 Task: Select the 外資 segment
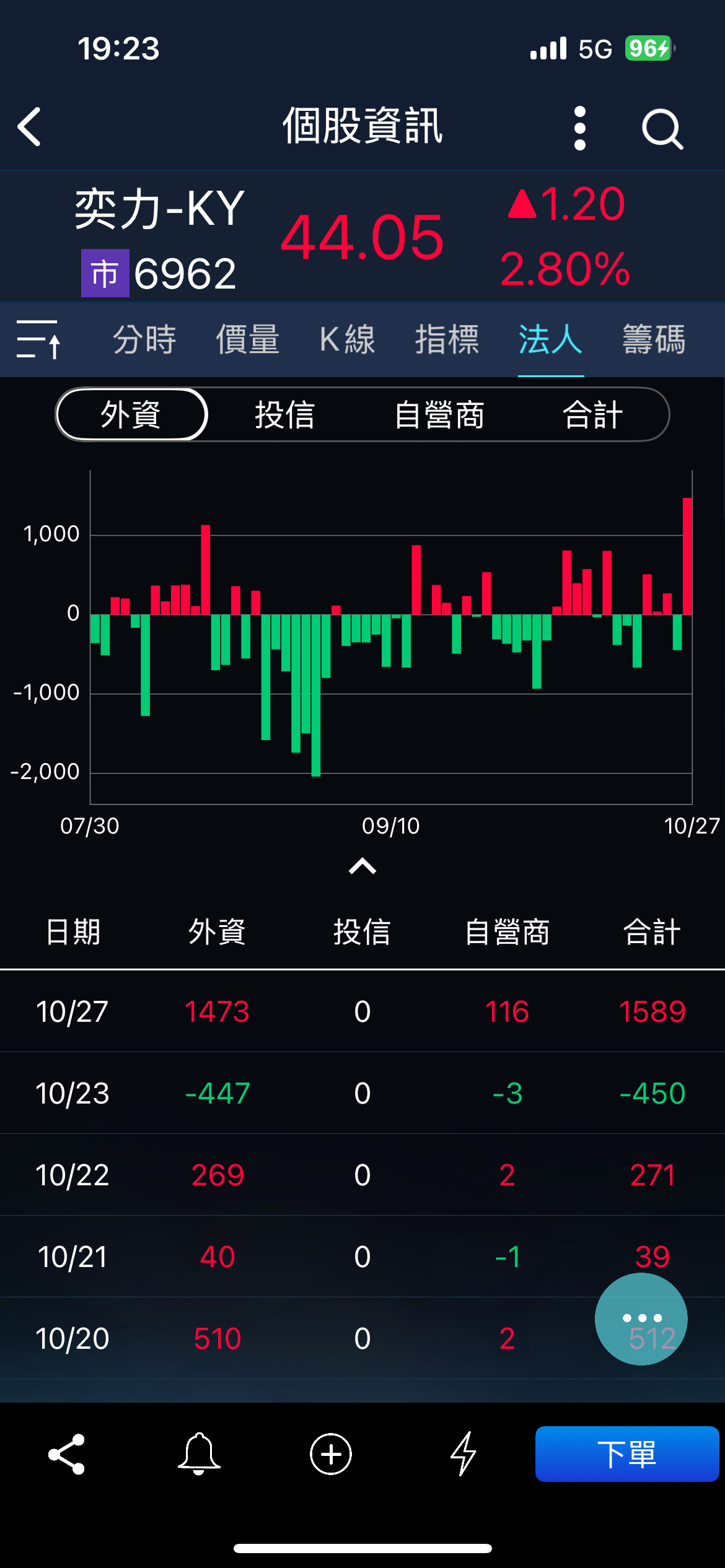[x=131, y=414]
